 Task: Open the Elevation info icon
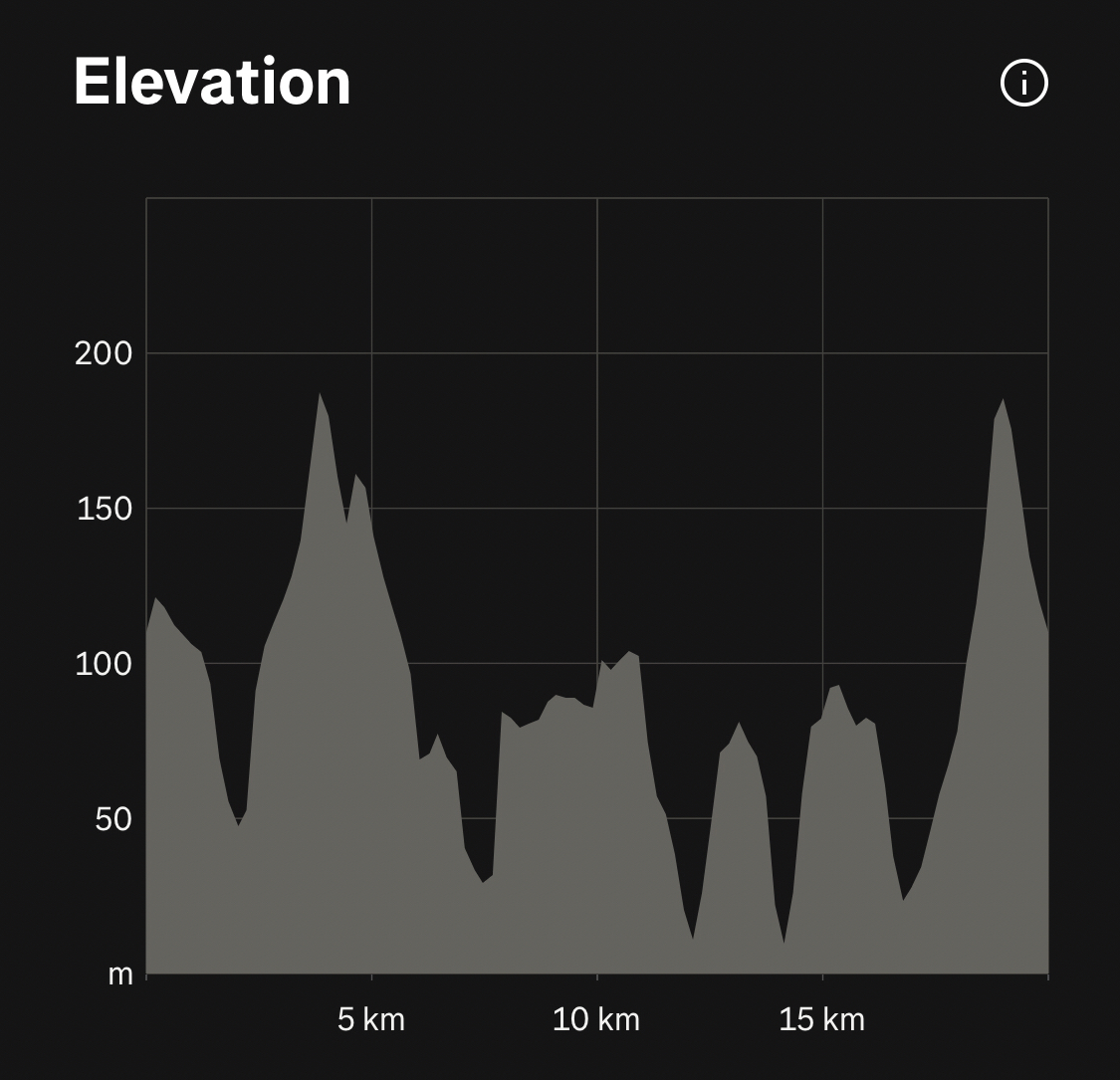click(x=1023, y=83)
